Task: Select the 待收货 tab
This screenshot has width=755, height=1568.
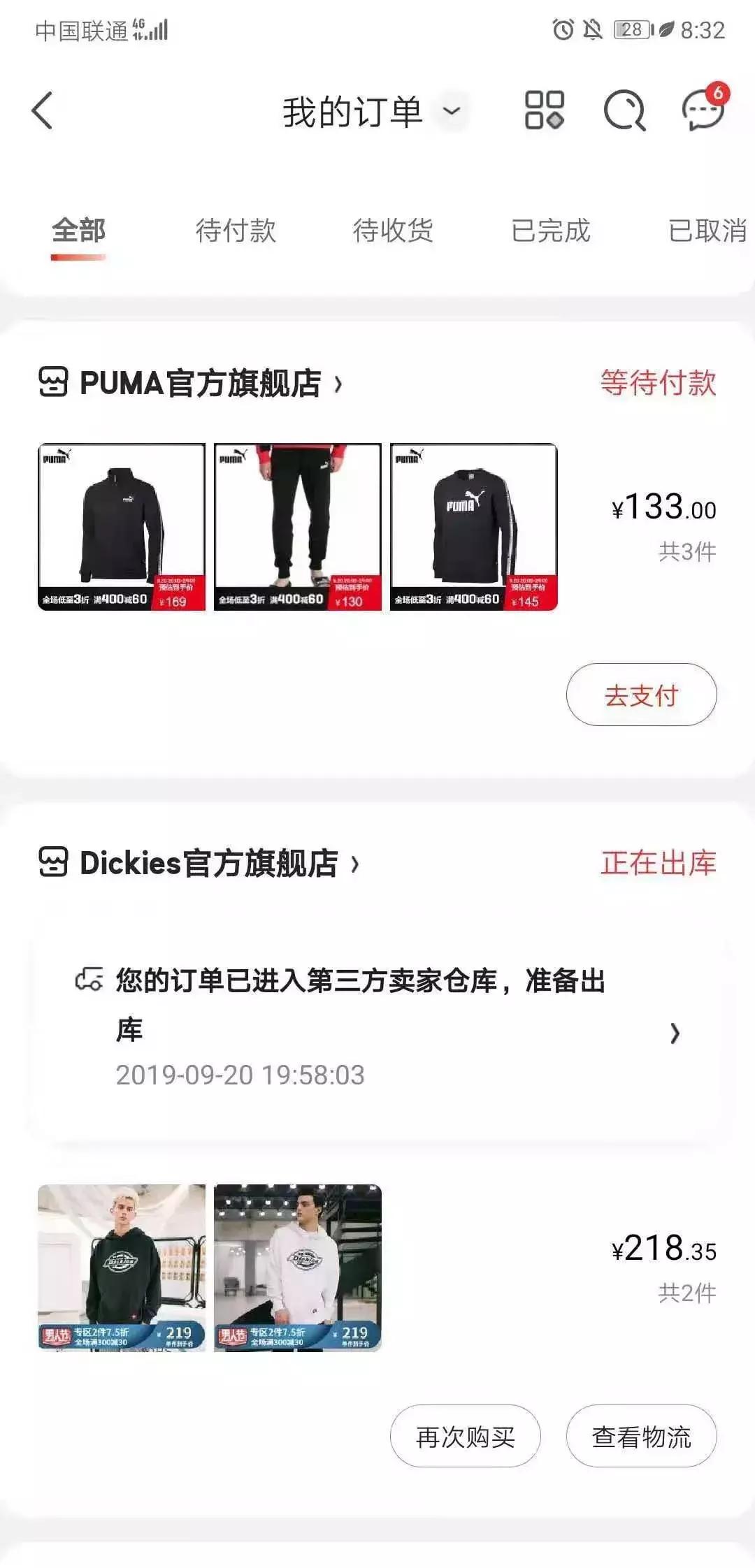Action: 394,231
